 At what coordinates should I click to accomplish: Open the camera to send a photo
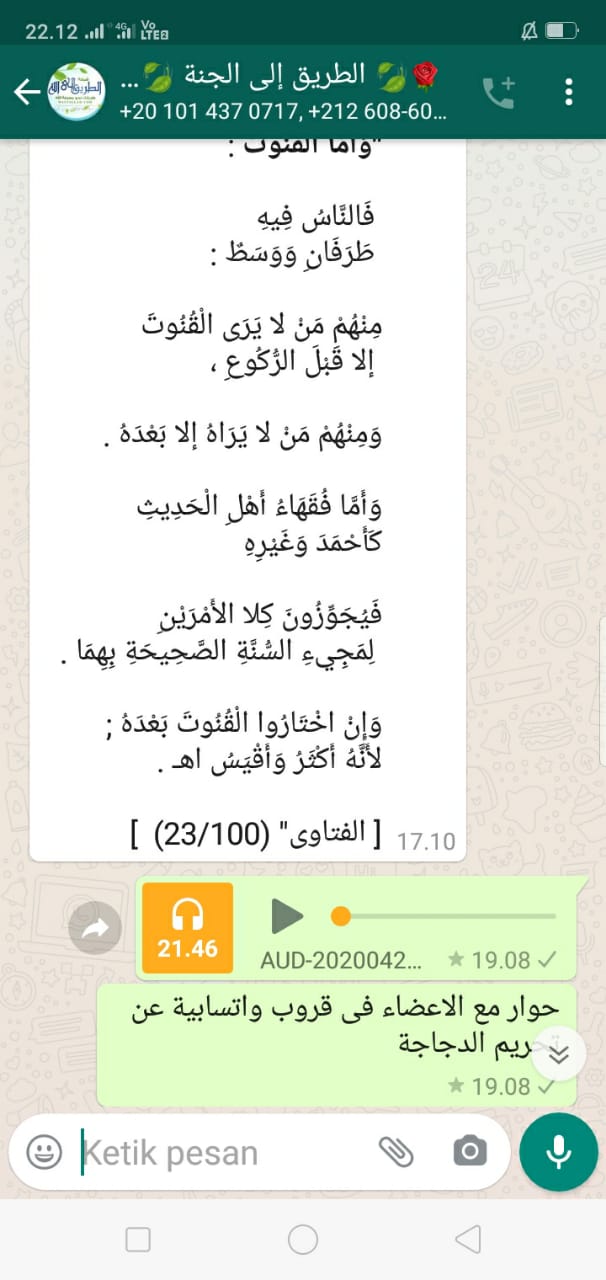469,1153
